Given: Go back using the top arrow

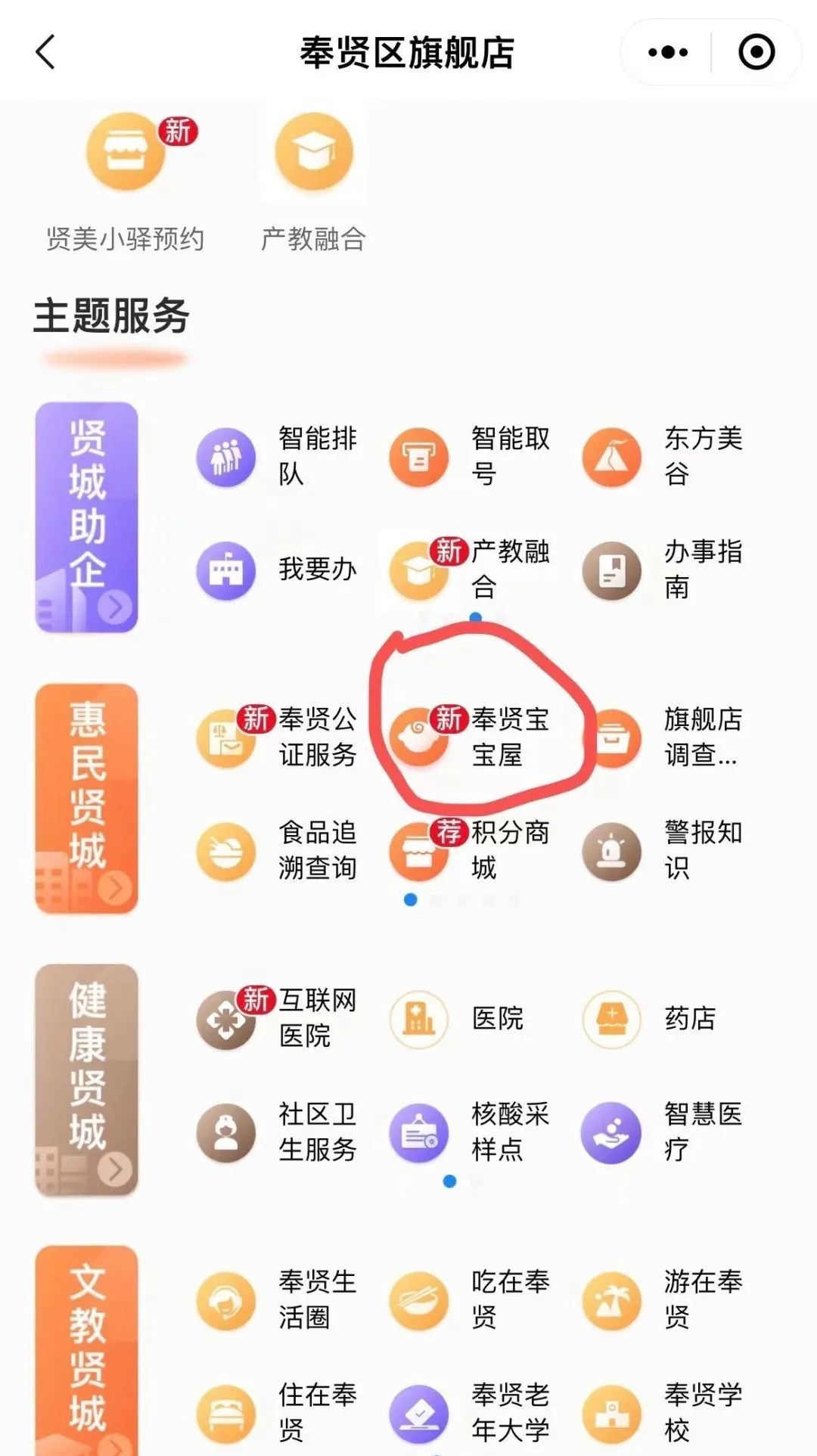Looking at the screenshot, I should 45,53.
